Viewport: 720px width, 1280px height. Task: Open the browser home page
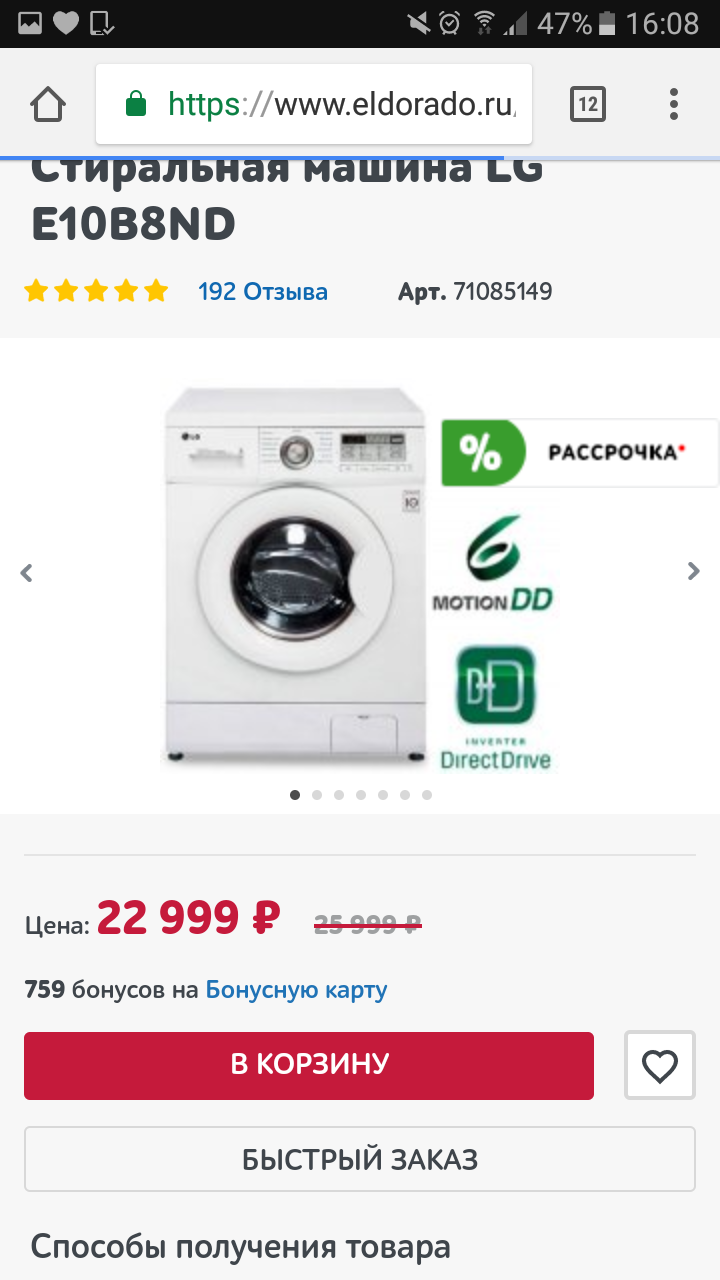(x=47, y=104)
